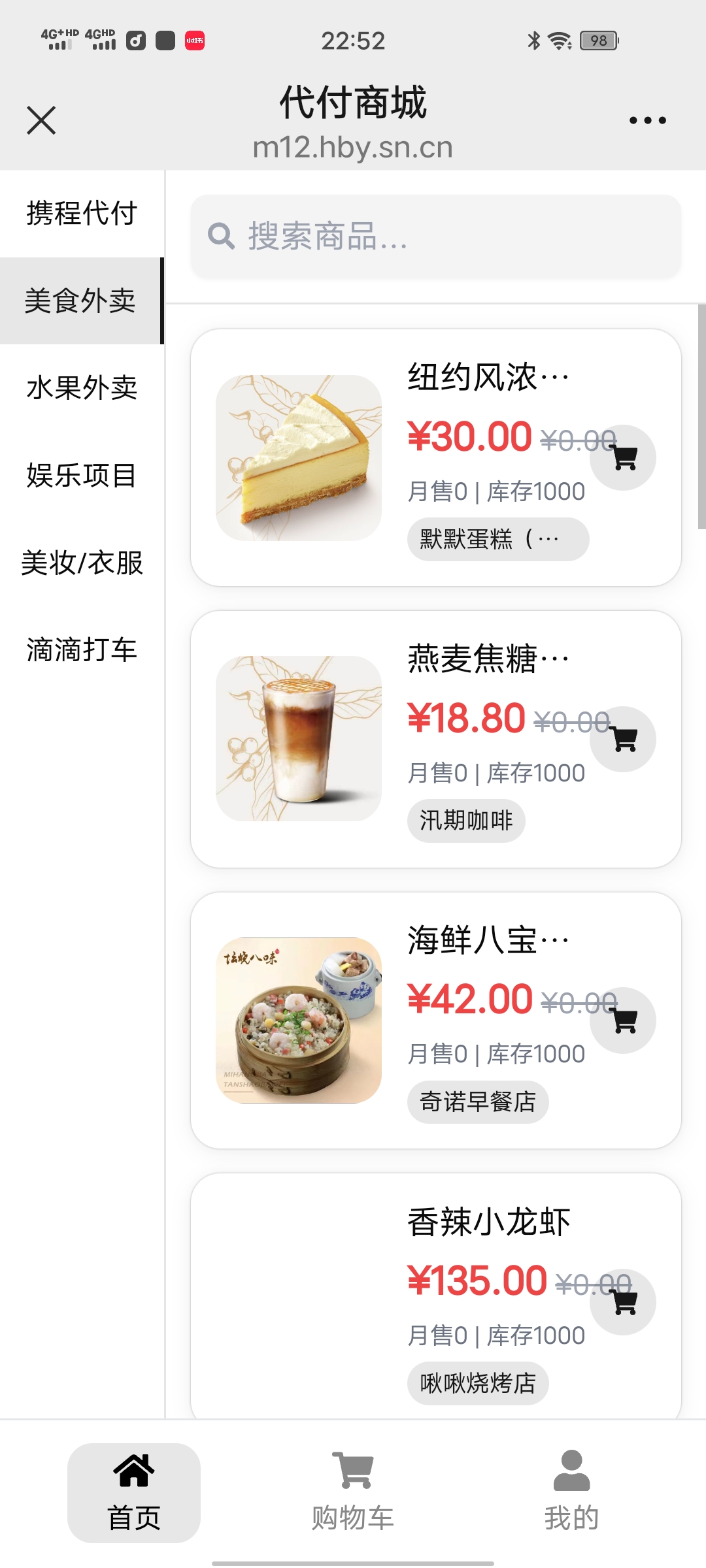This screenshot has height=1568, width=706.
Task: Open the 娱乐项目 category
Action: pos(82,475)
